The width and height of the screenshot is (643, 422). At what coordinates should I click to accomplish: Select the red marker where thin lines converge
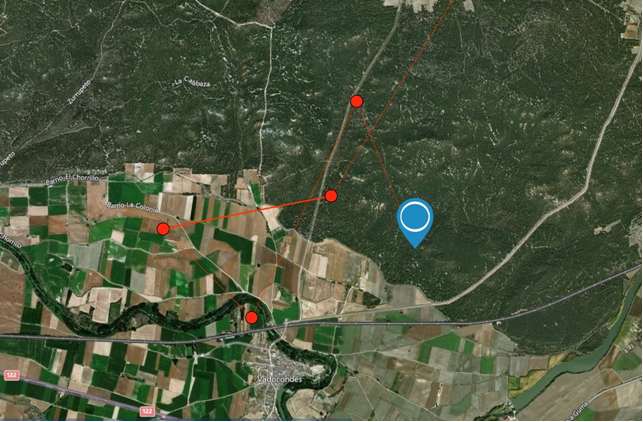[x=357, y=101]
